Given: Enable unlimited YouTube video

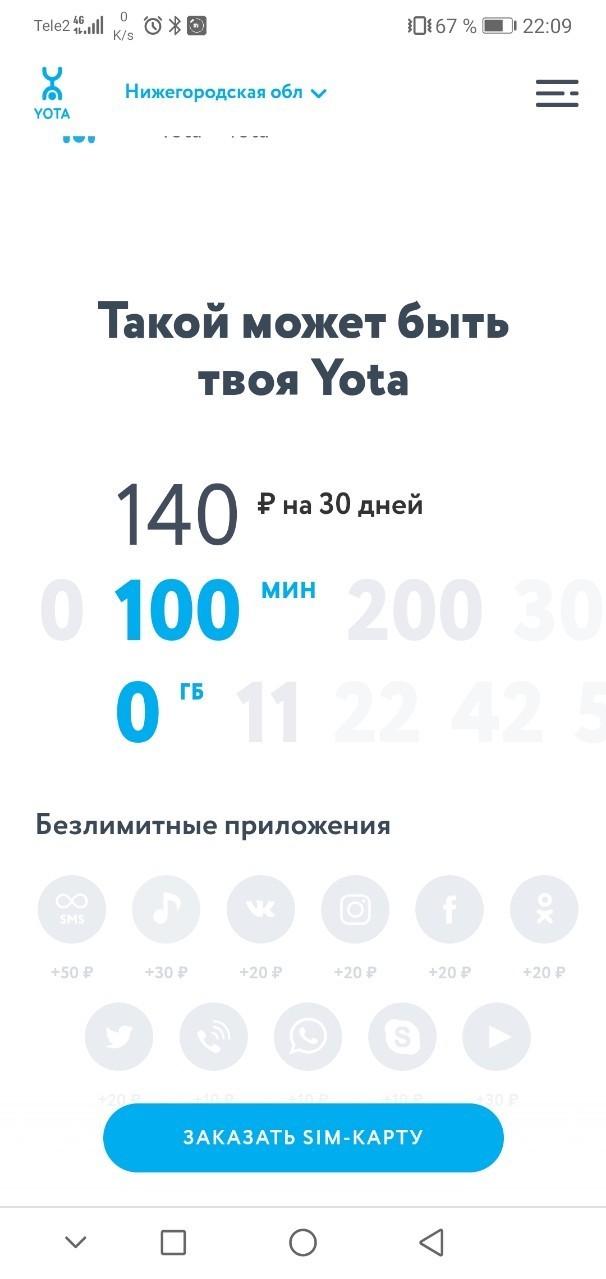Looking at the screenshot, I should pos(496,1037).
